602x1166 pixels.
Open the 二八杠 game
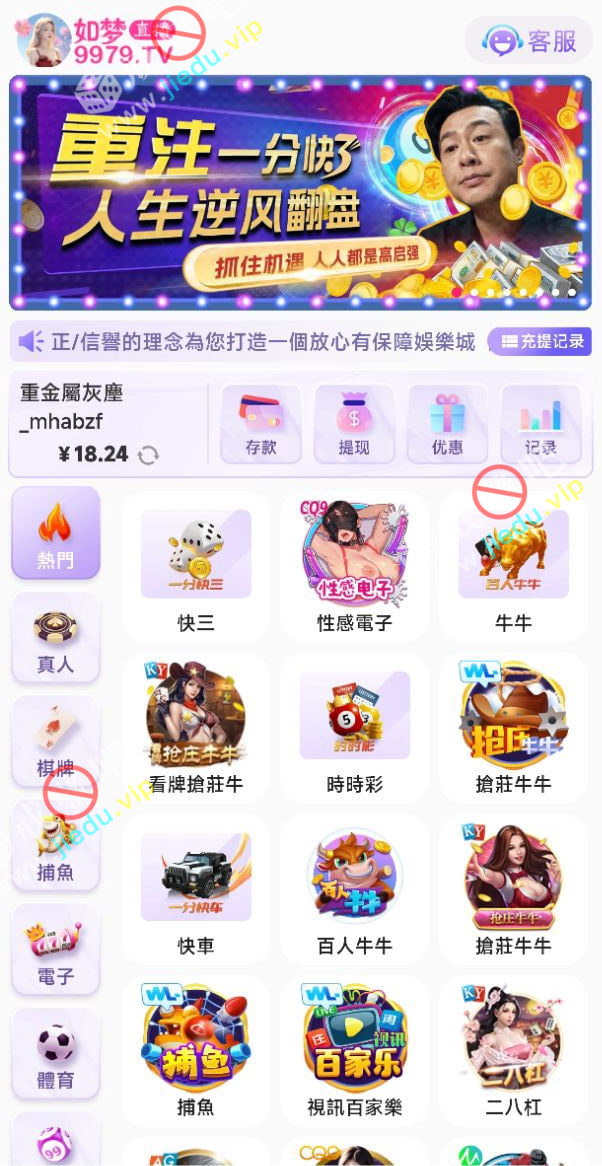point(513,1050)
